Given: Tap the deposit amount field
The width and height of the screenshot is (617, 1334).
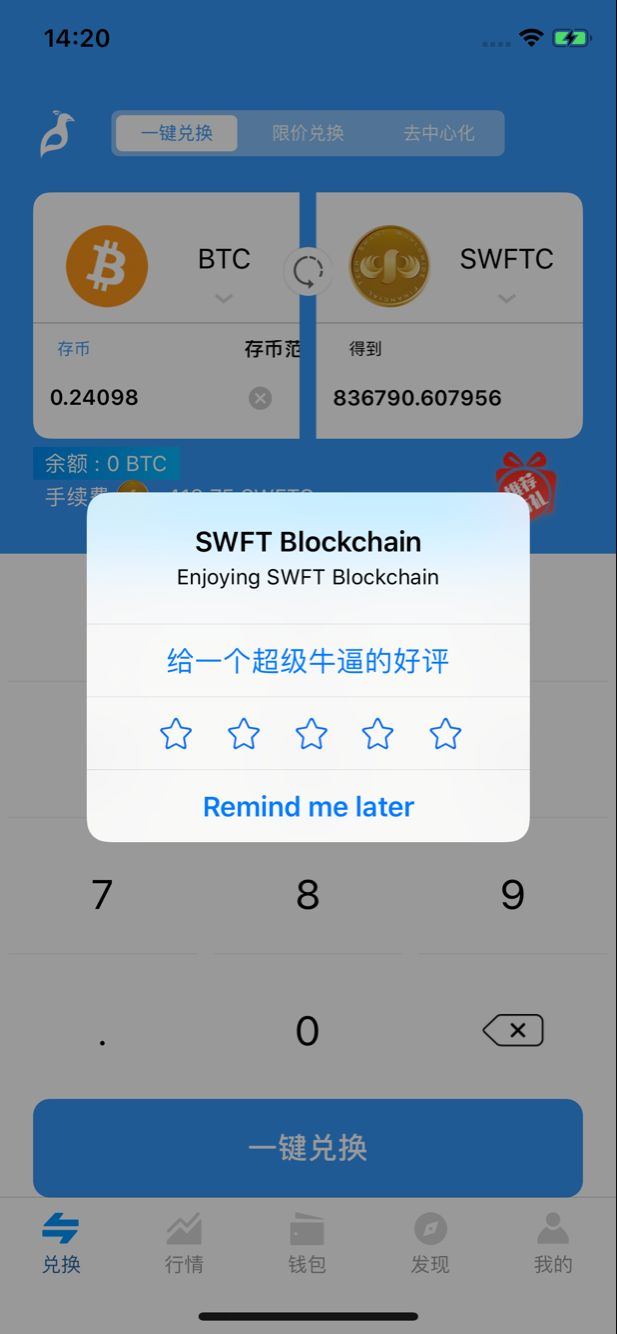Looking at the screenshot, I should (145, 398).
